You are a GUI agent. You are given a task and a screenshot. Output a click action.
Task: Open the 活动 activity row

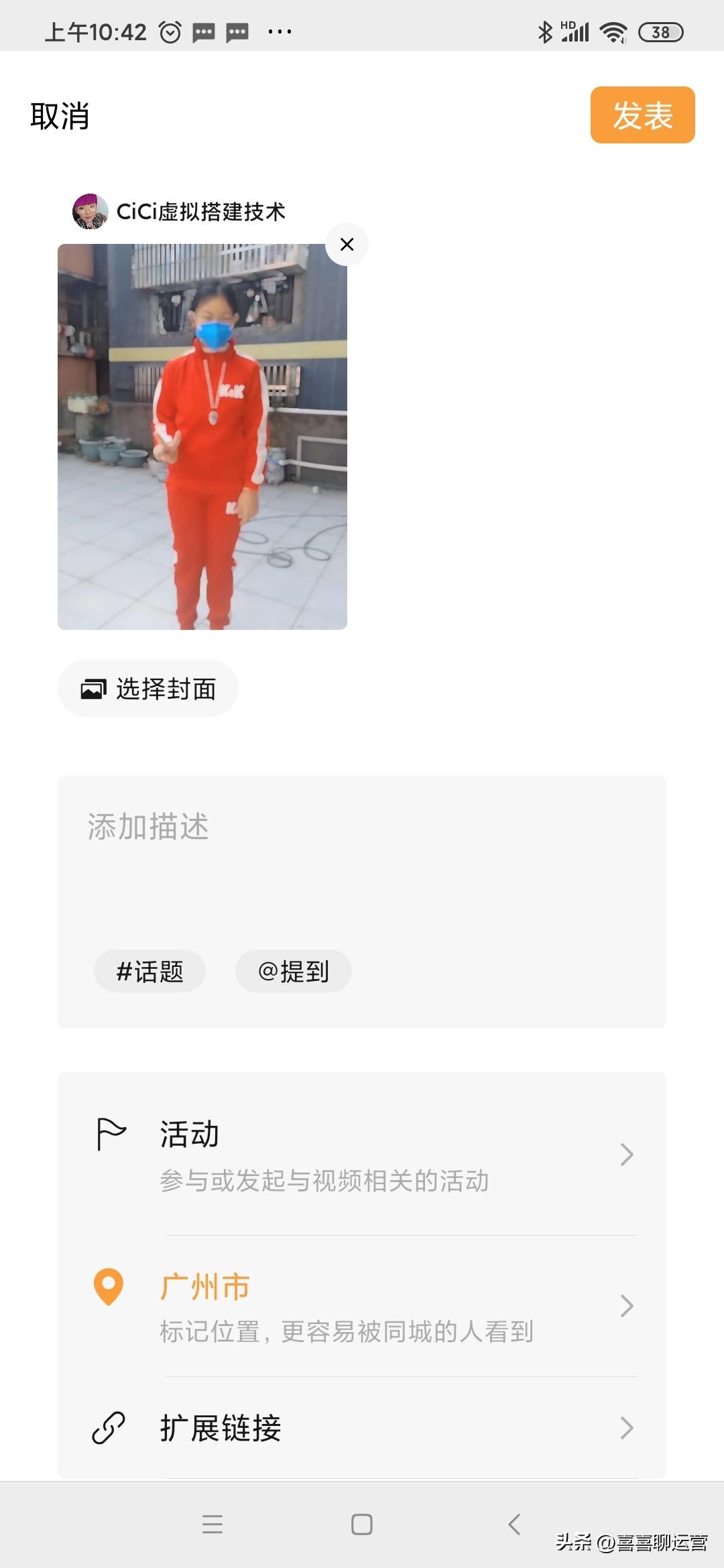(362, 1154)
